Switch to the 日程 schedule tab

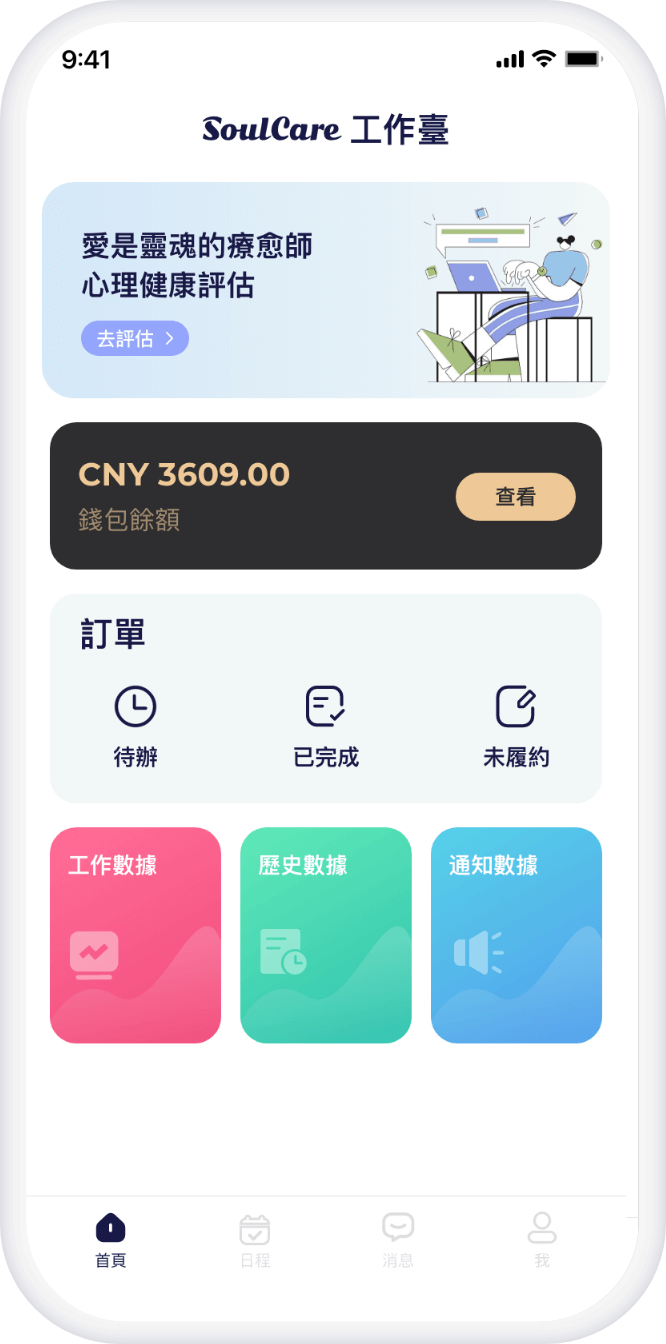click(x=255, y=1240)
